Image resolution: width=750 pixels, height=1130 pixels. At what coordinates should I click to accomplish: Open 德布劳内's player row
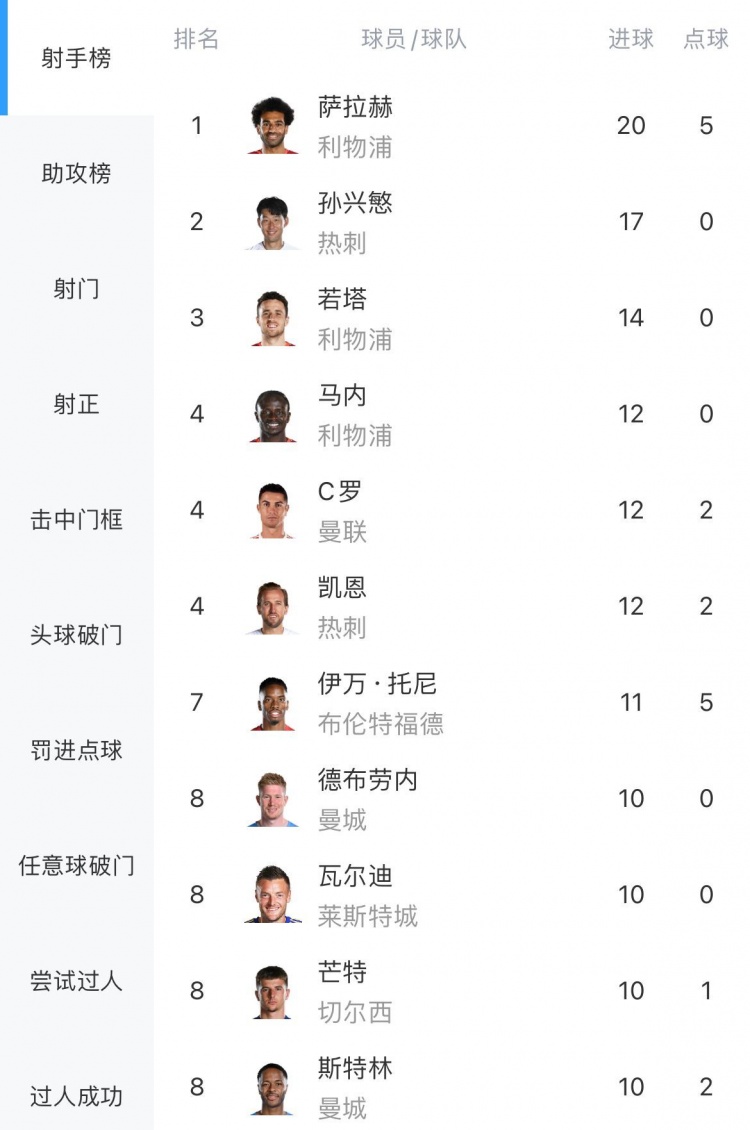[x=367, y=798]
